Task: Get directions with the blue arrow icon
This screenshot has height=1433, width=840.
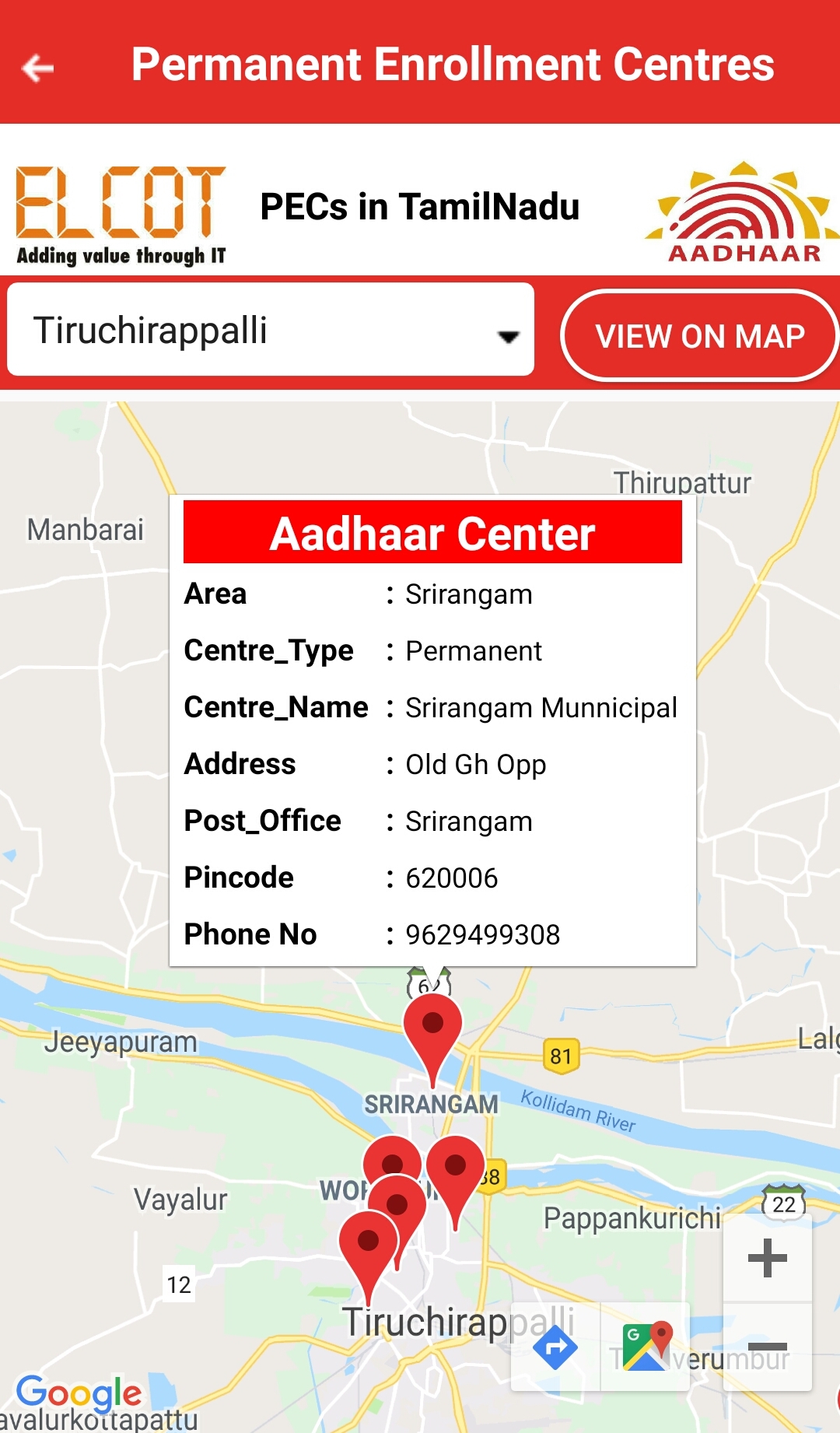Action: click(555, 1347)
